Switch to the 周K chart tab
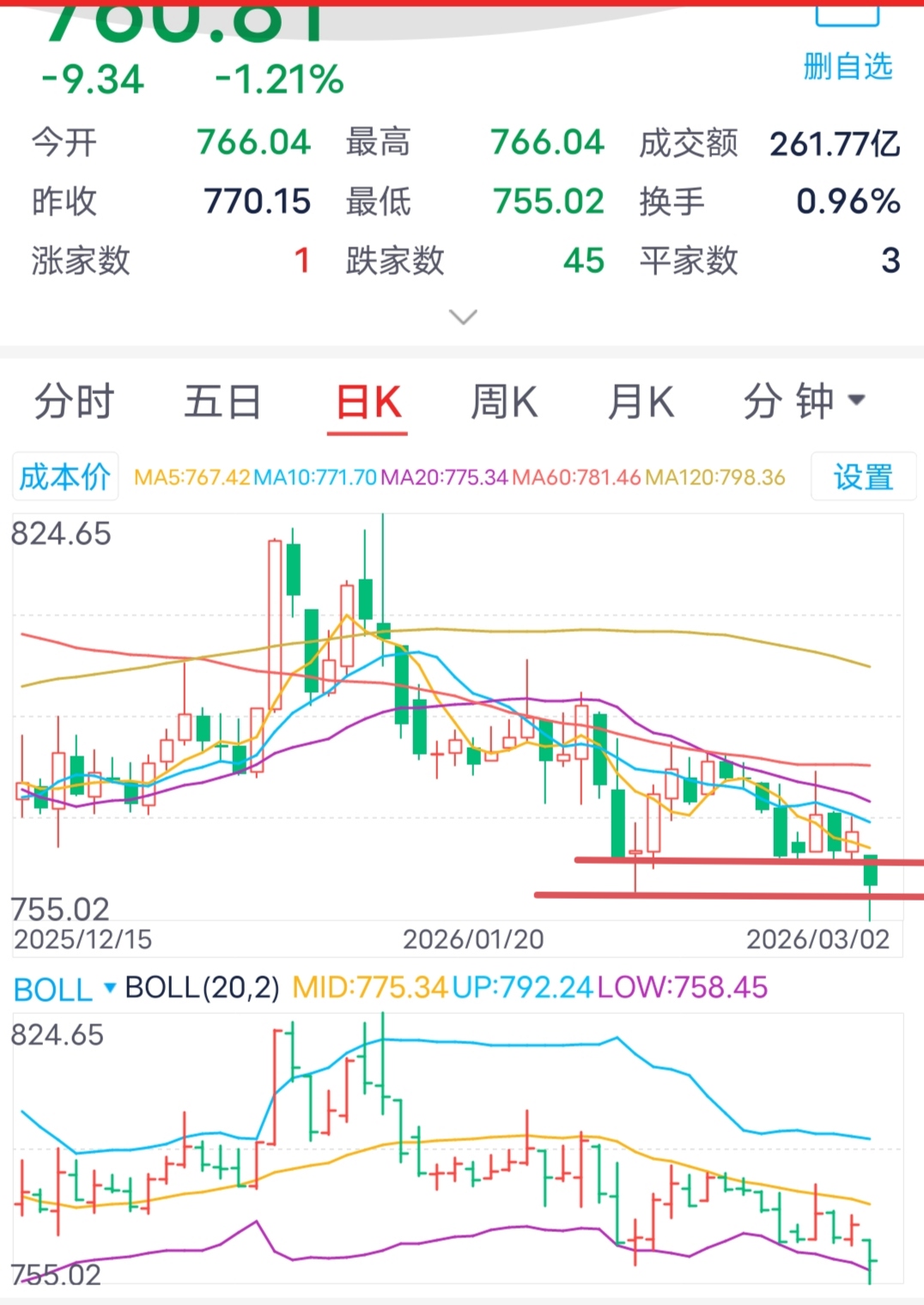Screen dimensions: 924x1305 pos(504,402)
